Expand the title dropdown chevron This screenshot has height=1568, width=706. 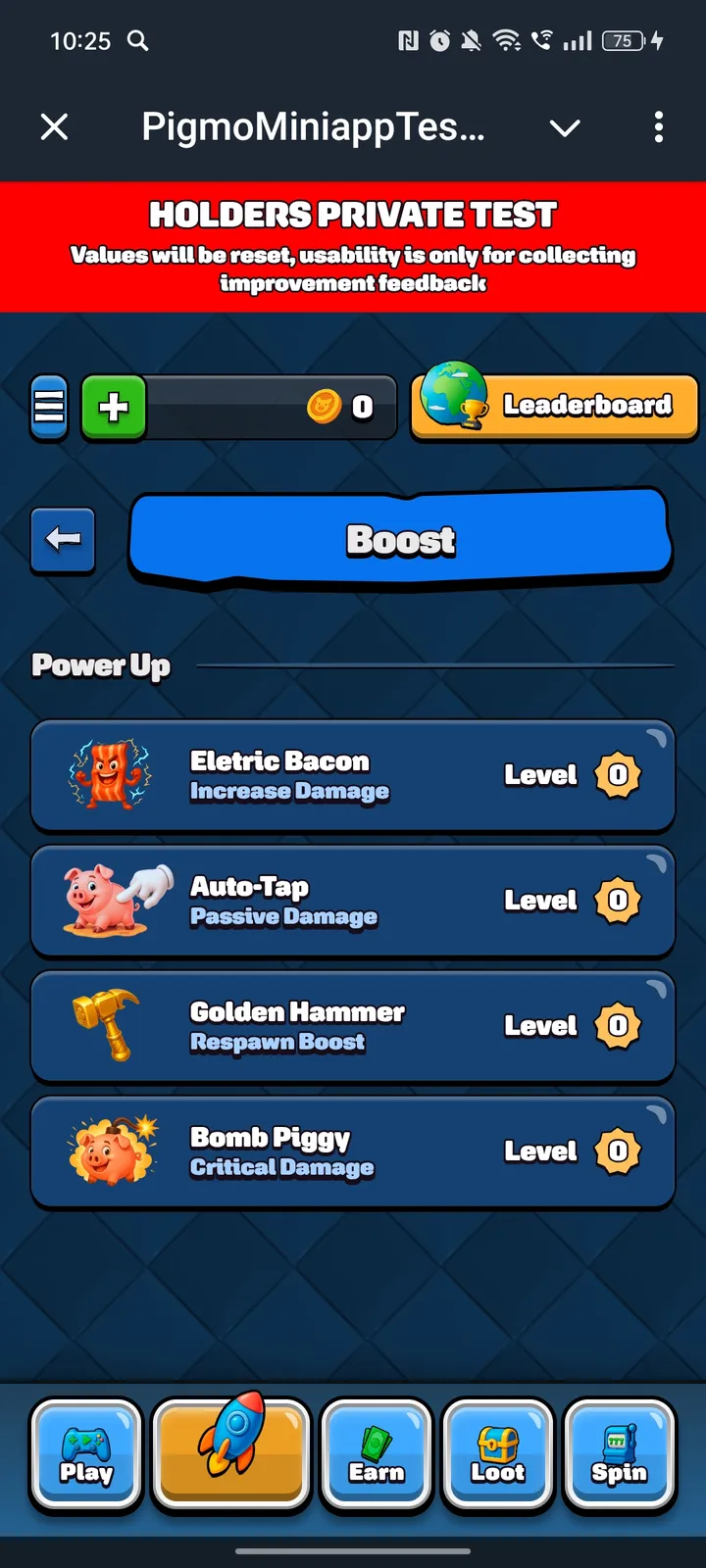click(x=565, y=127)
